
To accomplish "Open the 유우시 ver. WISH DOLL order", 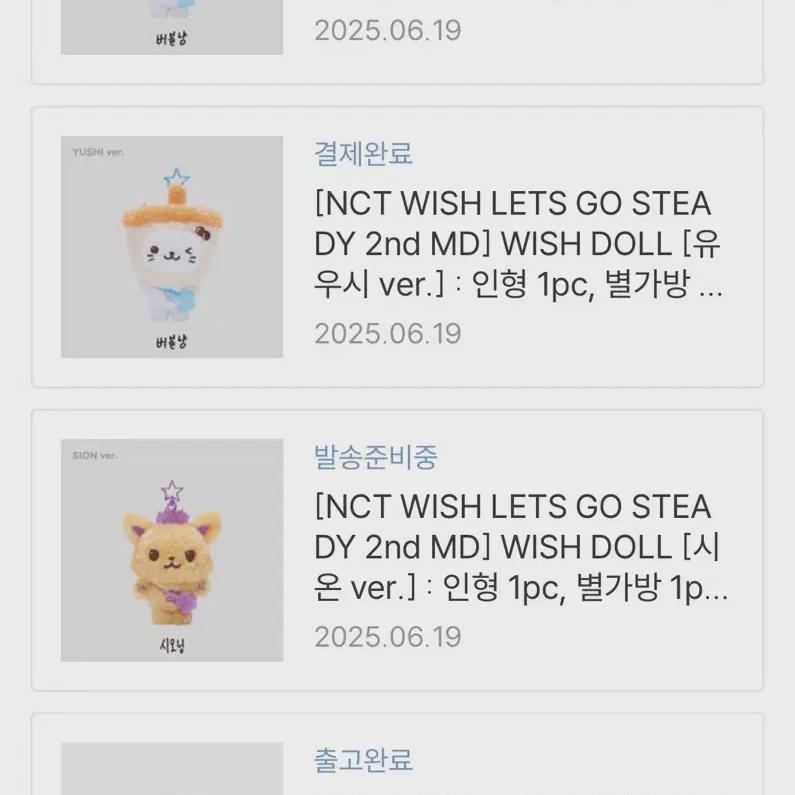I will coord(515,246).
